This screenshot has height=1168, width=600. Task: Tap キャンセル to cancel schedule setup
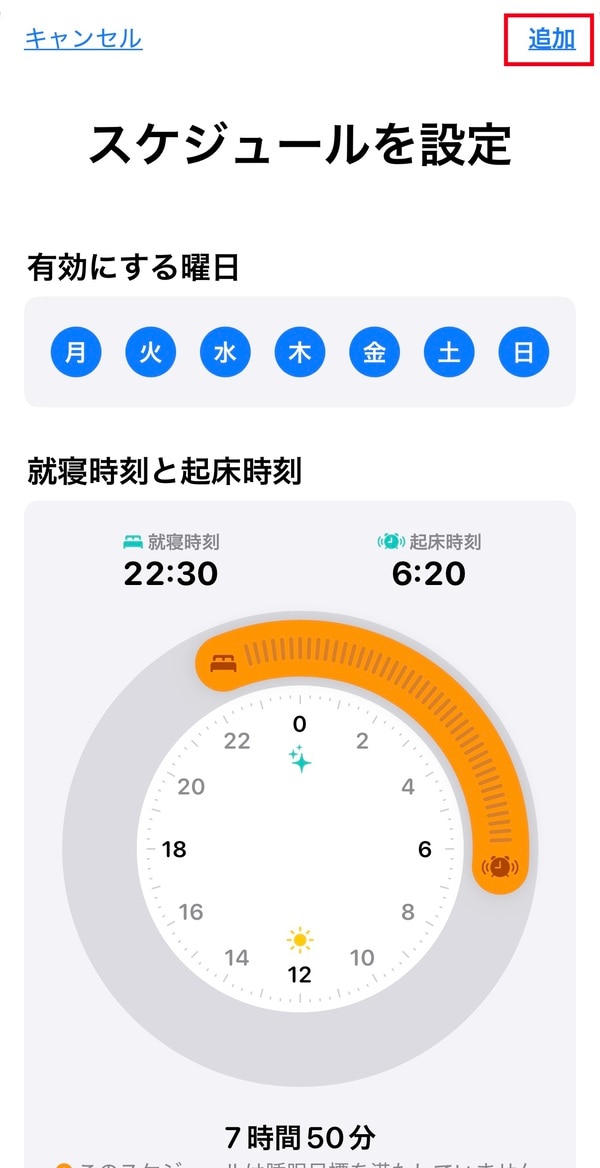point(83,39)
